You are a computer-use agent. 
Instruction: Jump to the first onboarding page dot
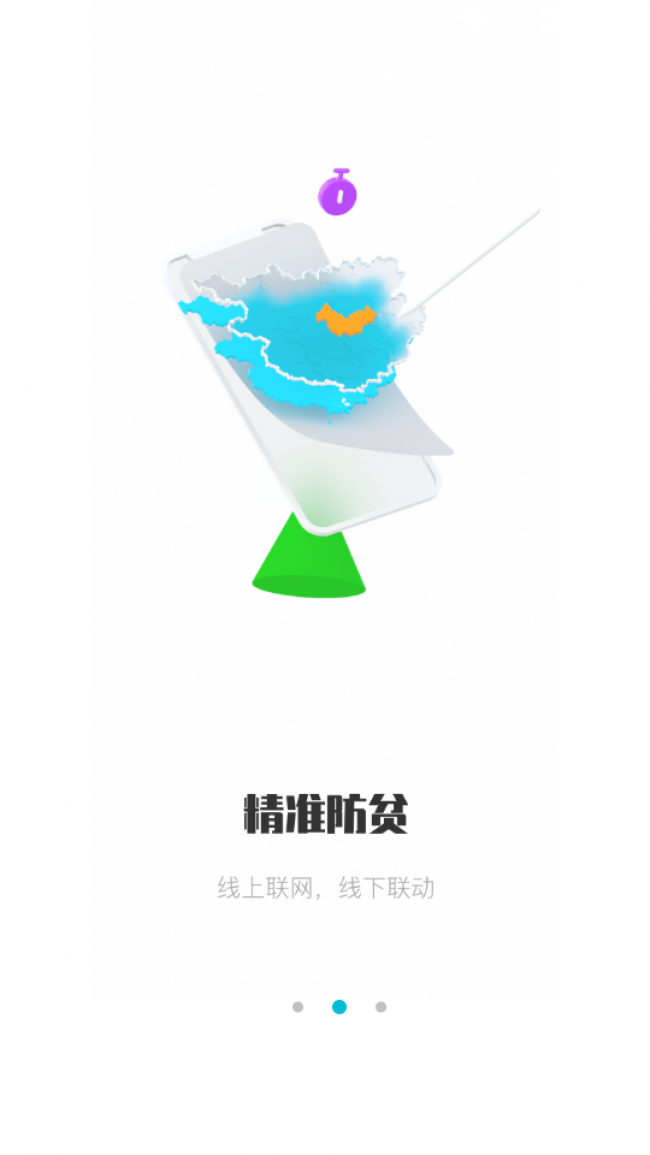coord(298,1007)
